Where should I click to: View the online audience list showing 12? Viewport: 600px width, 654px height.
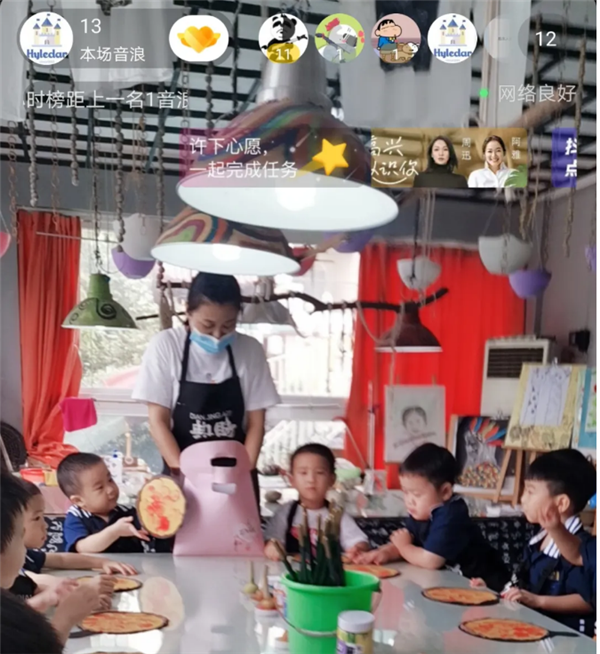click(544, 40)
